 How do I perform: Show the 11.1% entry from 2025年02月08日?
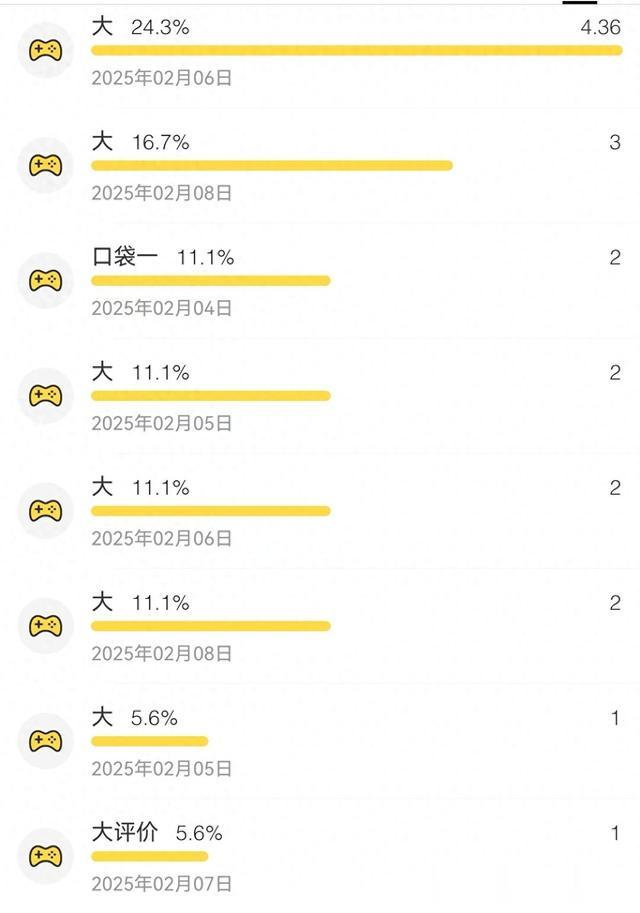[x=320, y=626]
